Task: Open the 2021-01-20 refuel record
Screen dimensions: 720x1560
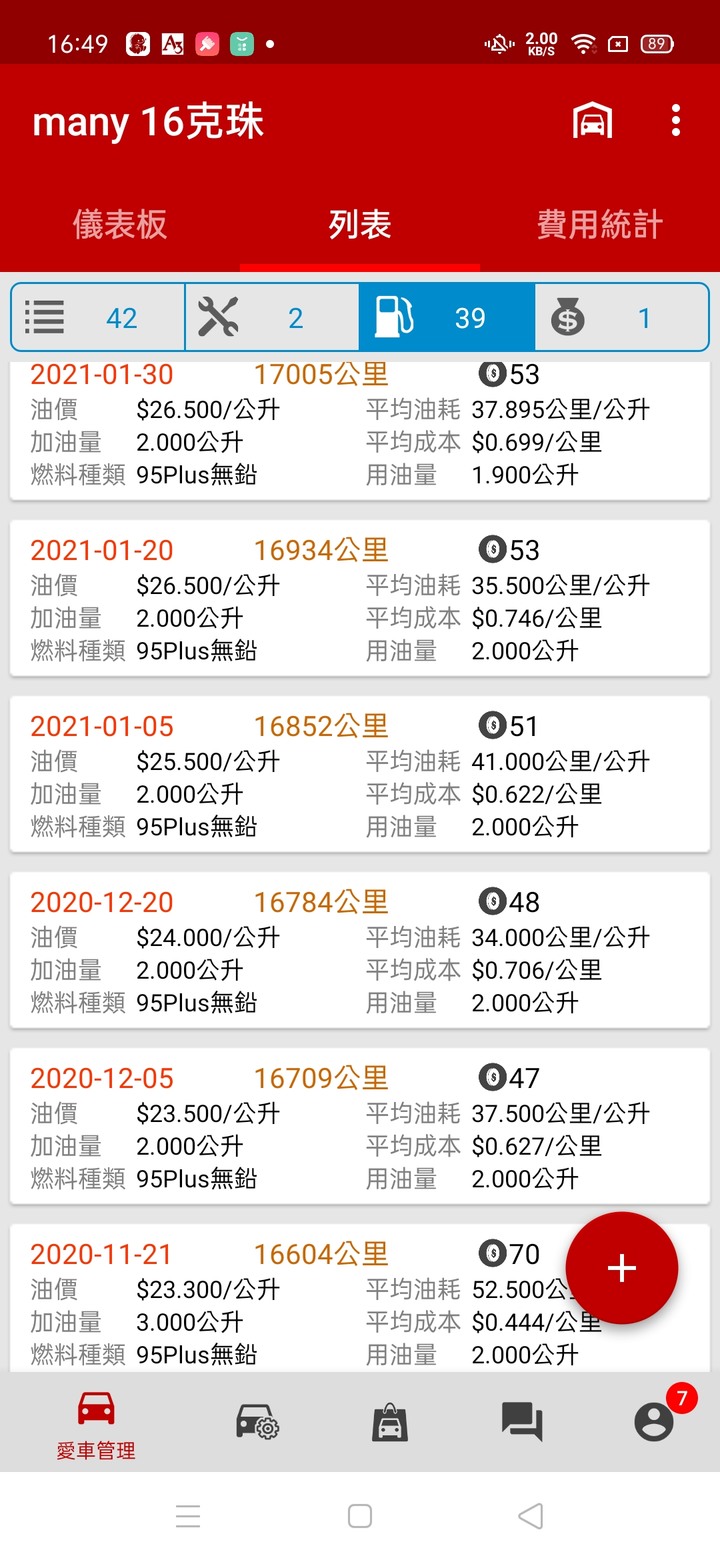Action: click(360, 598)
